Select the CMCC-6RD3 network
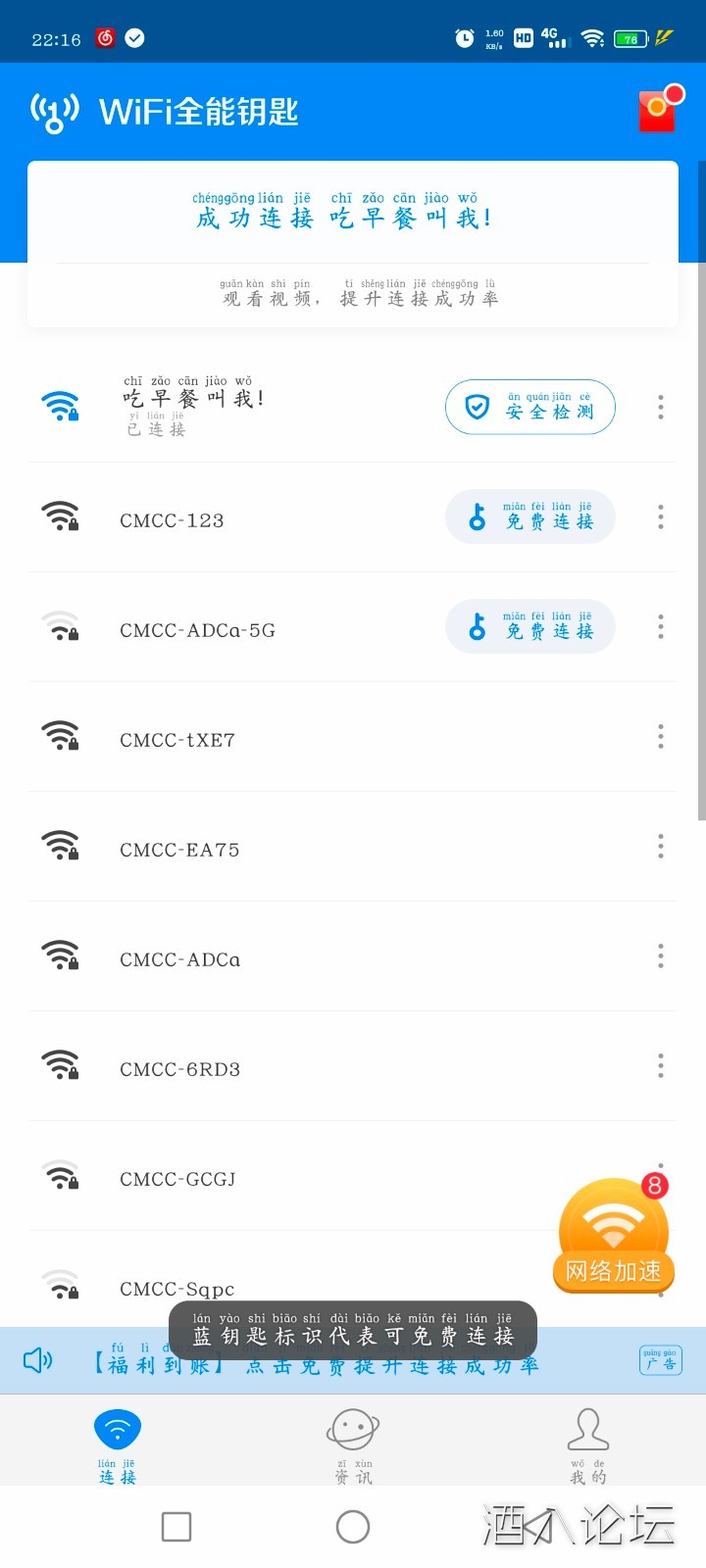This screenshot has height=1568, width=706. [x=180, y=1069]
